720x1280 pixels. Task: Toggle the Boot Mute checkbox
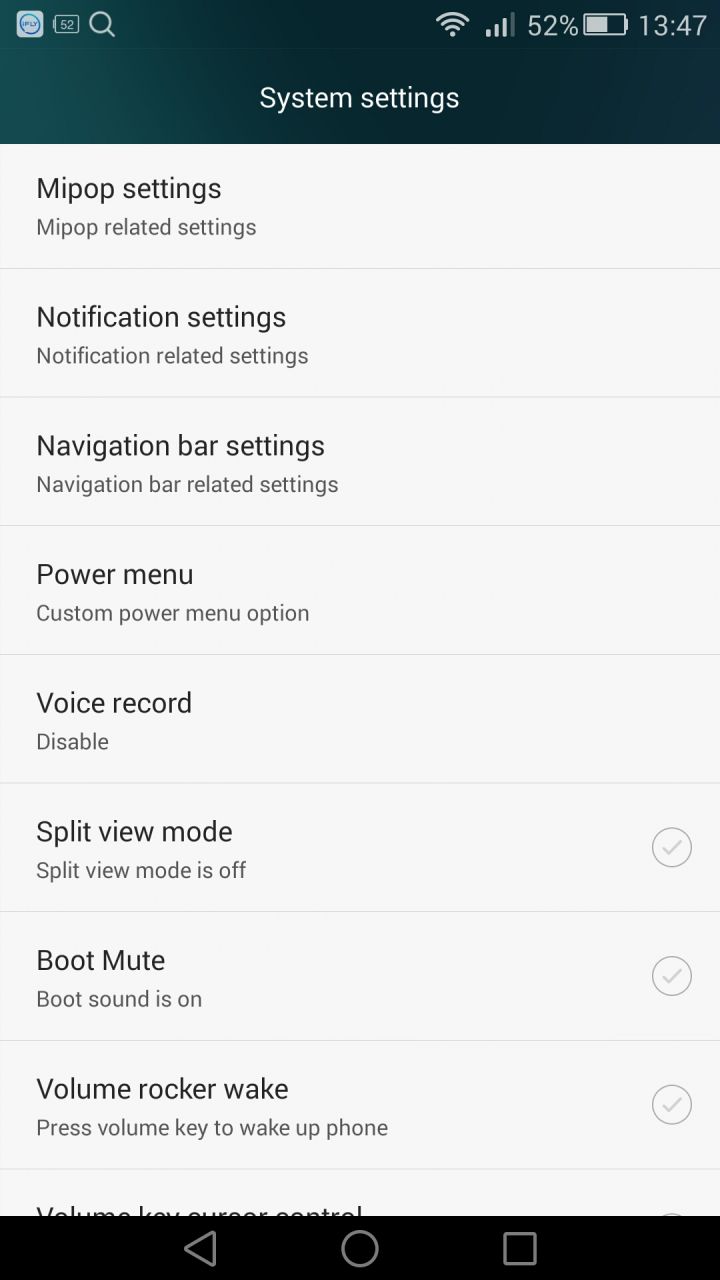672,976
